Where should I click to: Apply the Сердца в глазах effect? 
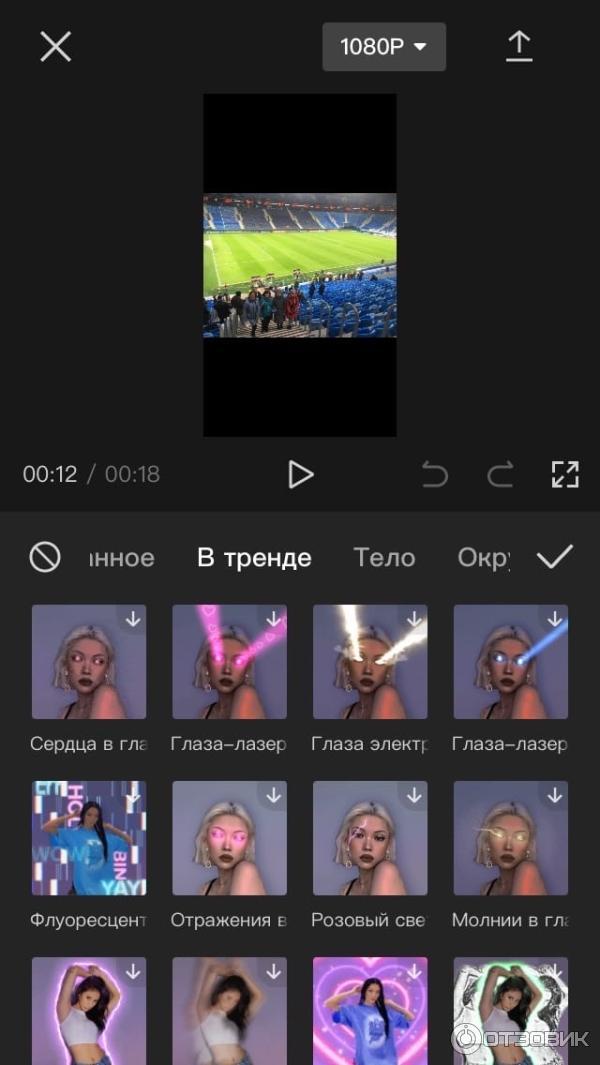(x=89, y=662)
